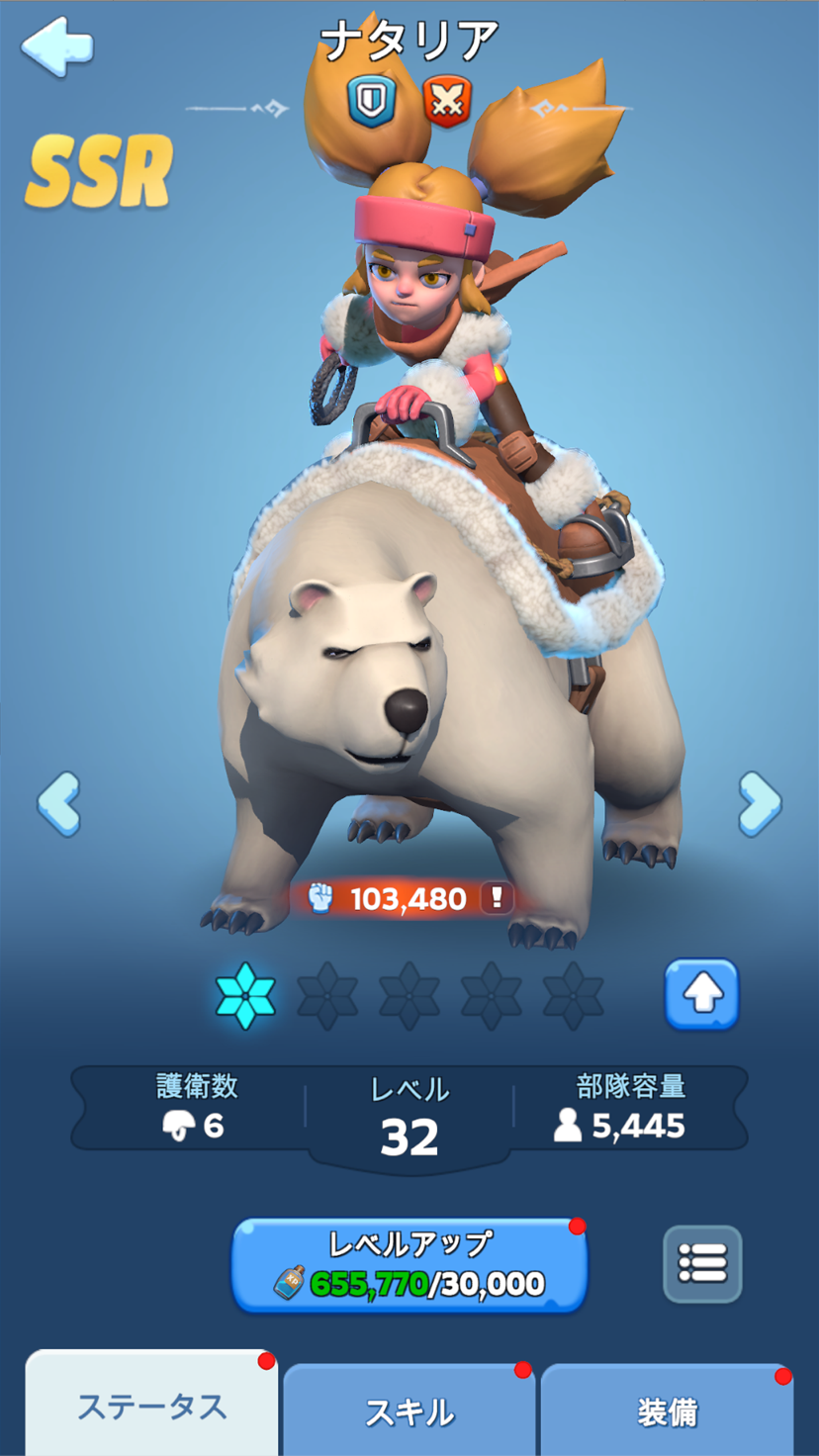Open the star upgrade arrow button
The height and width of the screenshot is (1456, 819).
701,995
